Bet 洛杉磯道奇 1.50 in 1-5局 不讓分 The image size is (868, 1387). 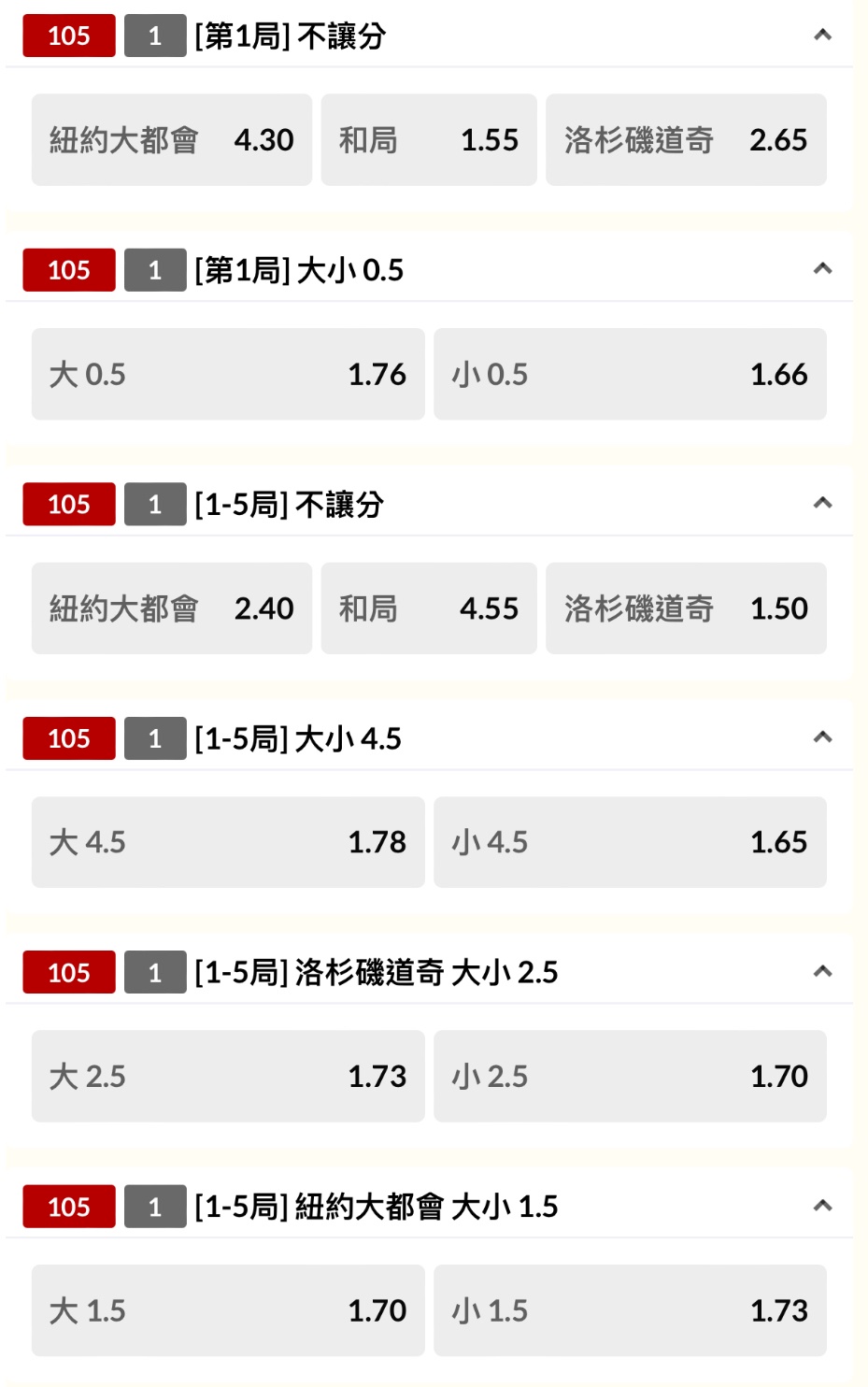coord(685,608)
